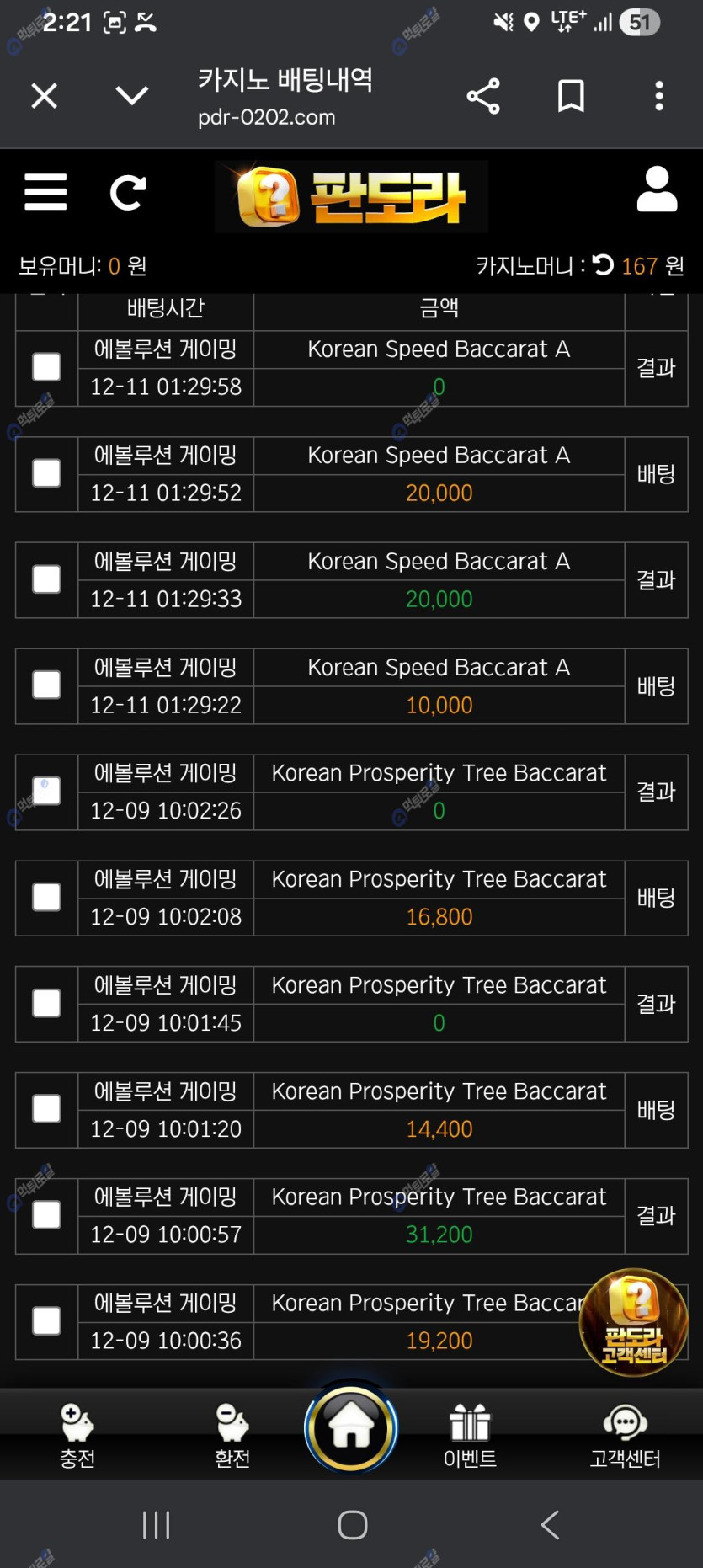
Task: Share this page
Action: coord(483,96)
